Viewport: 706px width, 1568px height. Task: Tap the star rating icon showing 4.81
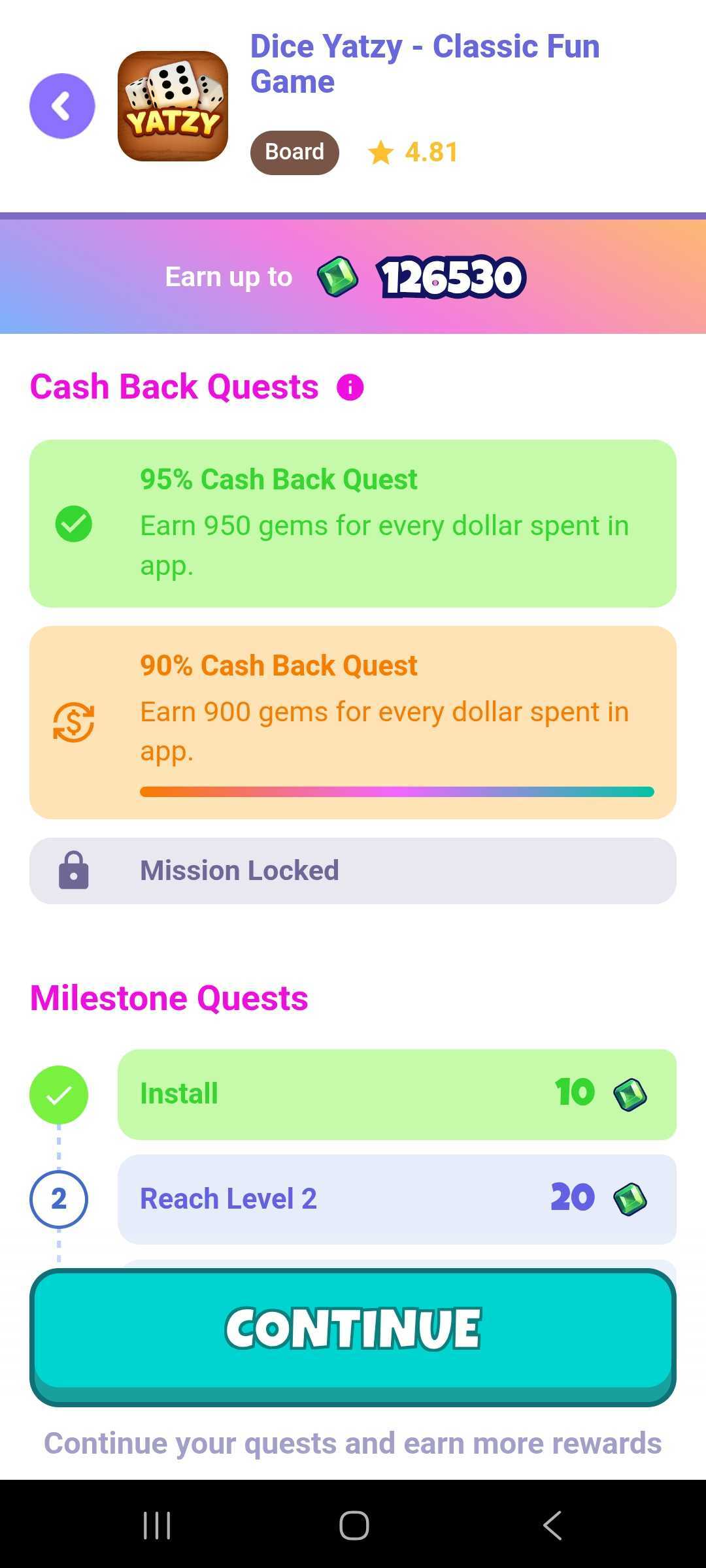(381, 152)
